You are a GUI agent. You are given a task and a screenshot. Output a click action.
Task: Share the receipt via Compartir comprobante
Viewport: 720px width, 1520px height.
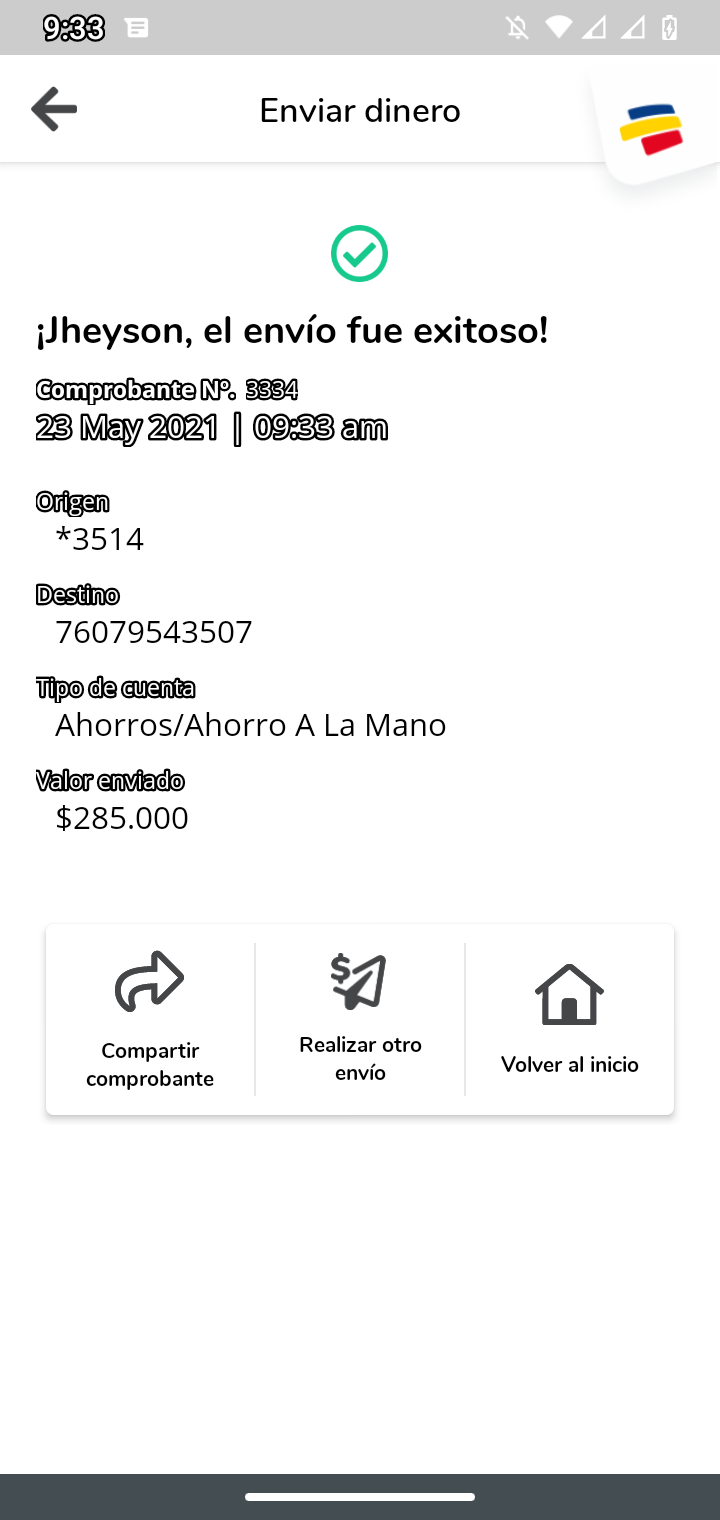click(x=150, y=1018)
